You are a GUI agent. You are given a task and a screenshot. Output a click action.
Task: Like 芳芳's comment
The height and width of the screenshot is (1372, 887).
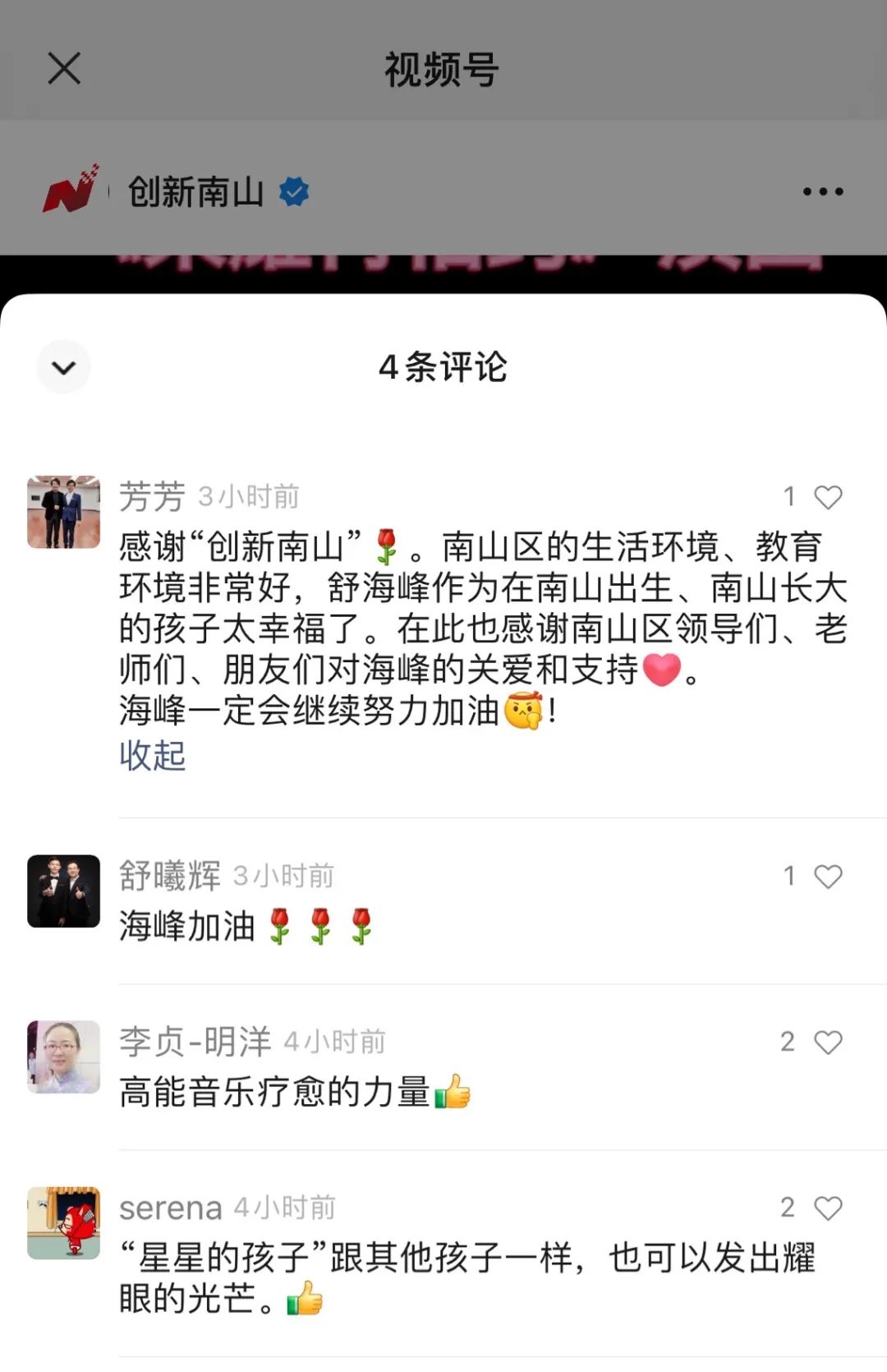[x=827, y=497]
